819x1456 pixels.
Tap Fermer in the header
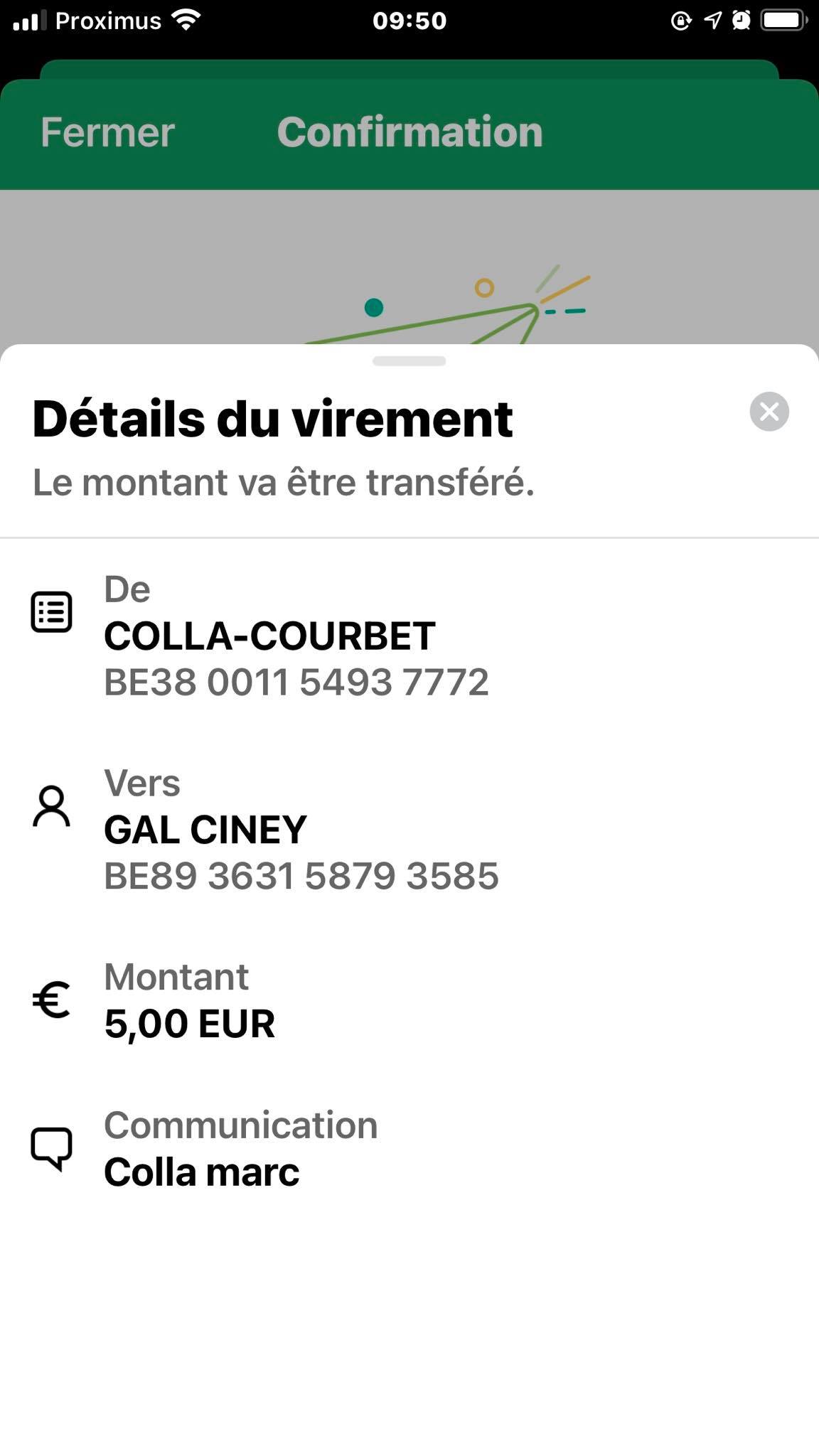(107, 132)
